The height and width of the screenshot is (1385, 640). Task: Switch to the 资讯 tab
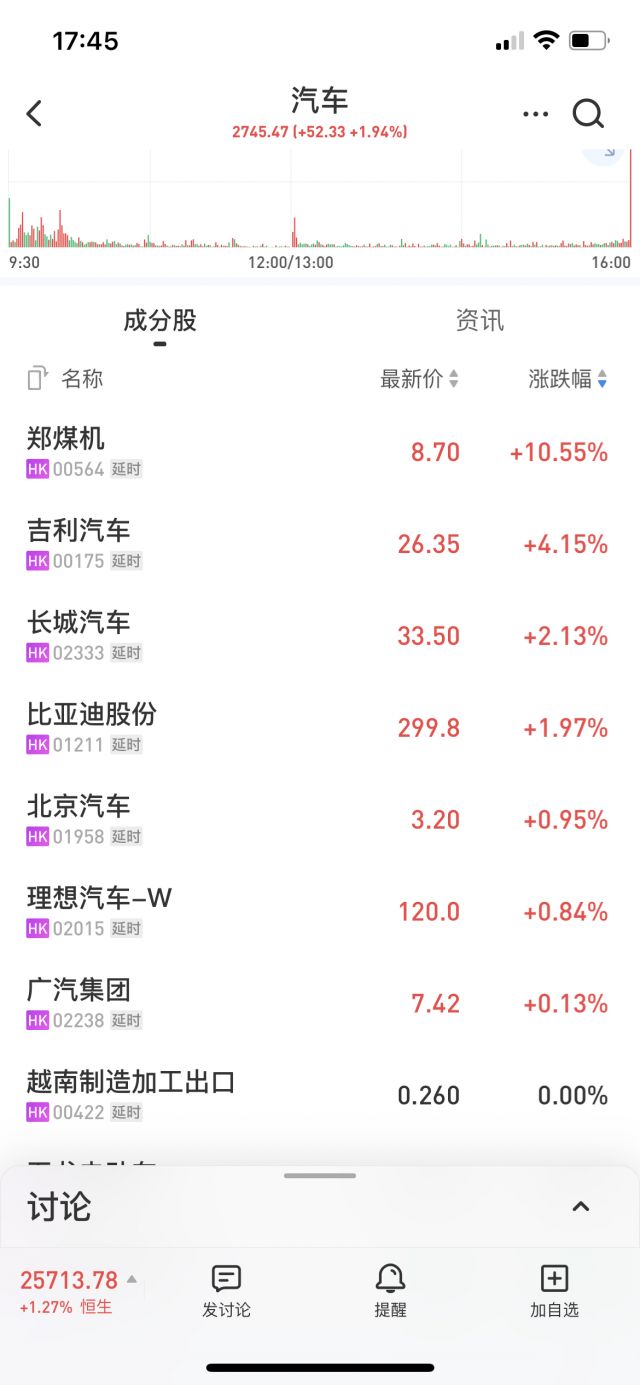click(479, 321)
